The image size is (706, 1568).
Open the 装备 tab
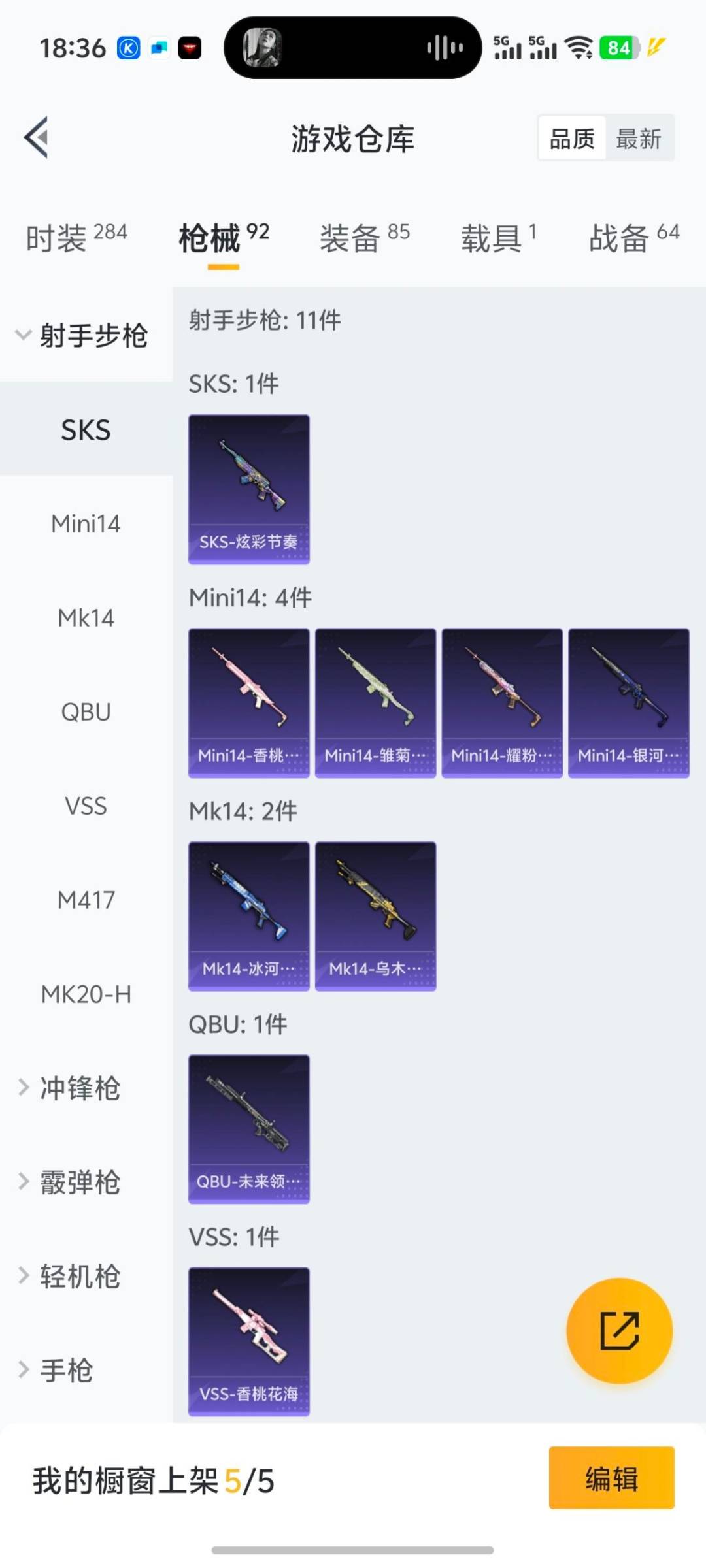364,237
